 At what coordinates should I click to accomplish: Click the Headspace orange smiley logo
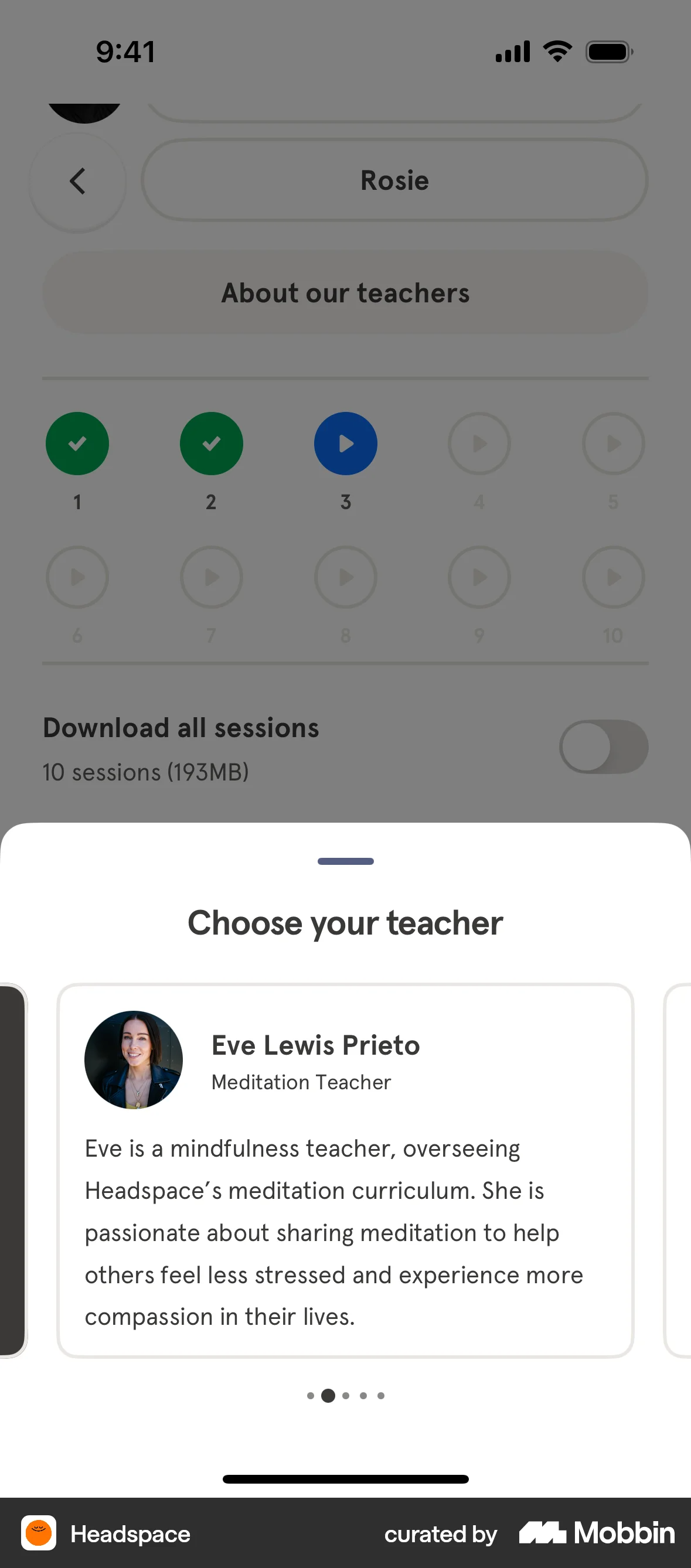[38, 1533]
